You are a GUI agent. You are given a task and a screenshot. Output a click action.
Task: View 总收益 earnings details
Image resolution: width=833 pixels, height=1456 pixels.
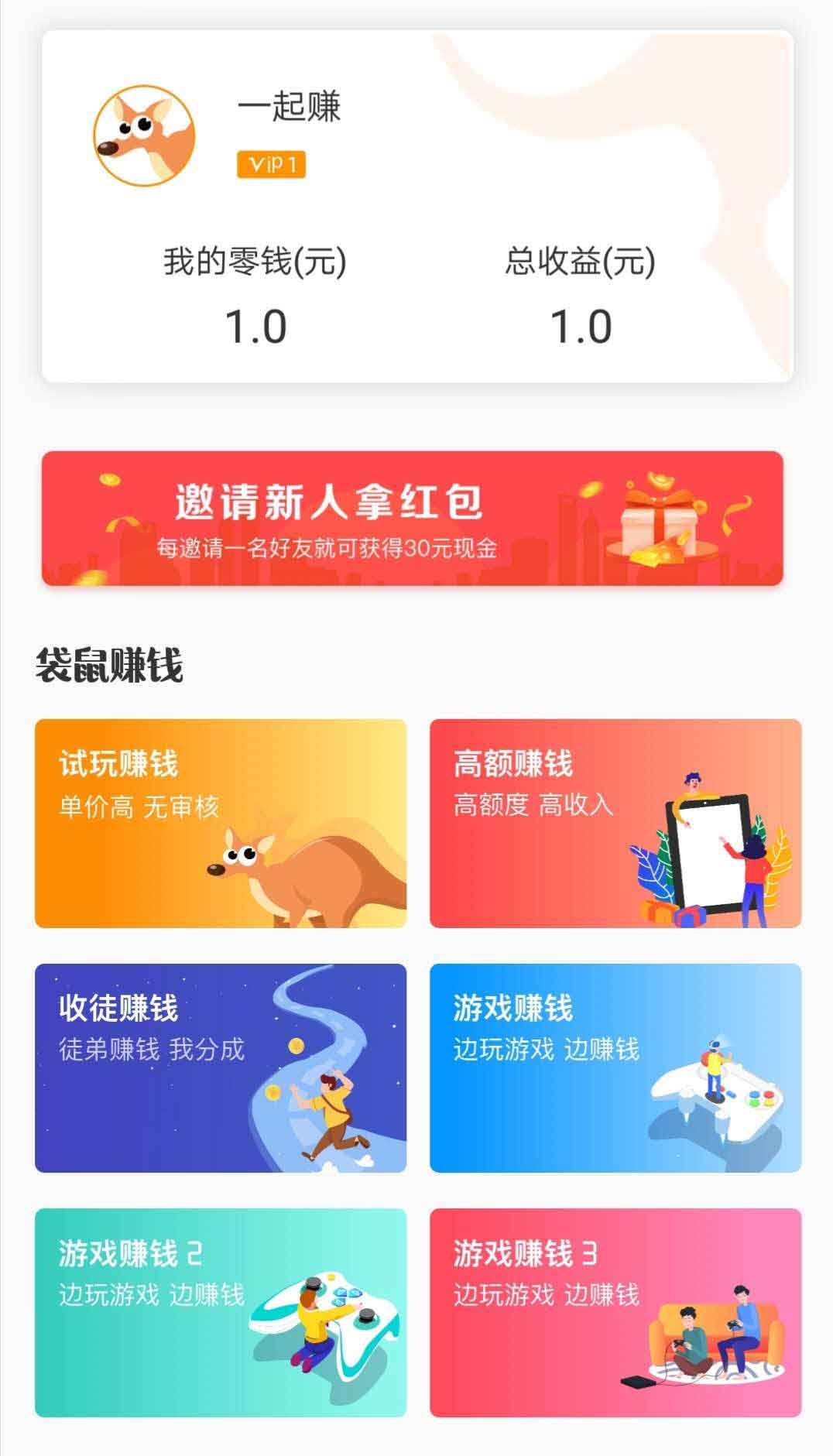tap(581, 296)
